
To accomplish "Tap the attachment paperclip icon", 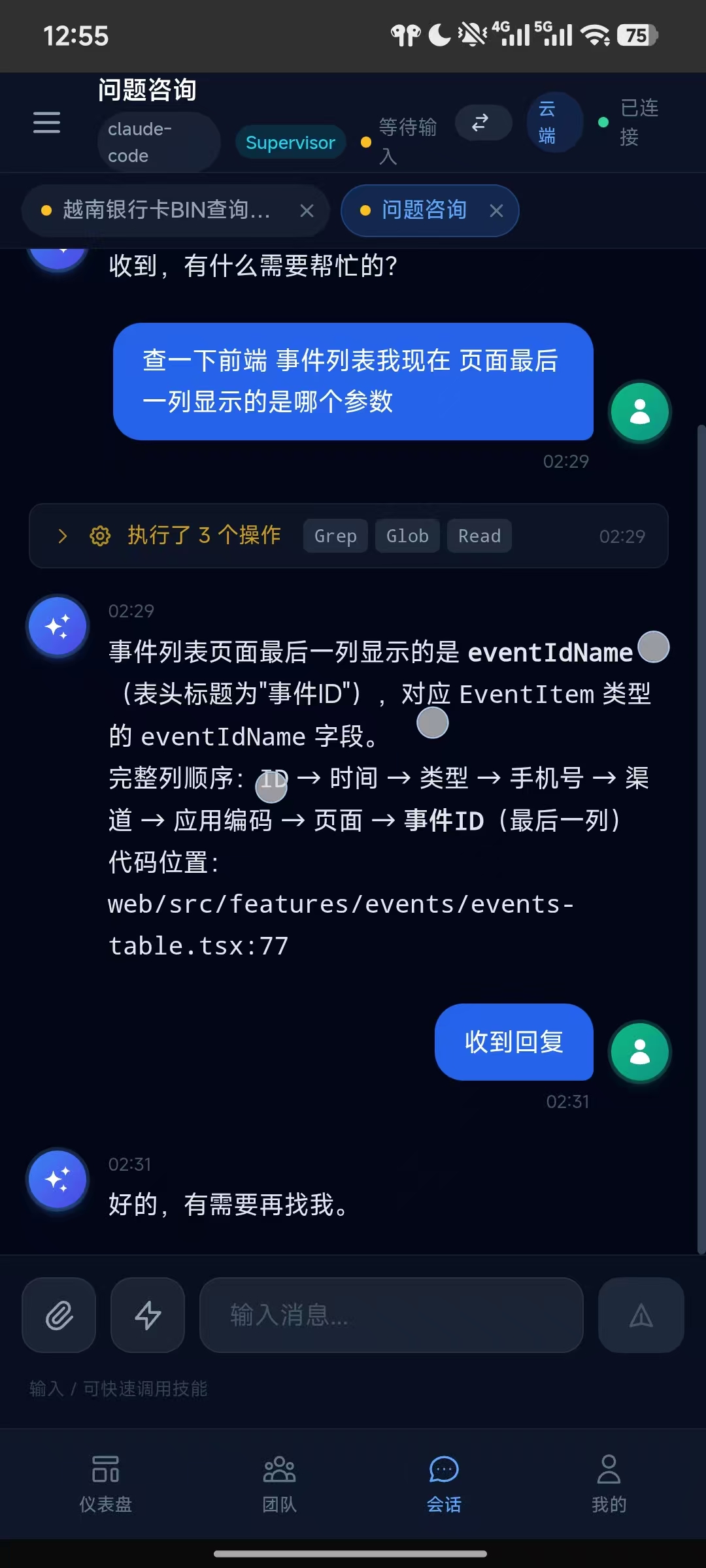I will click(58, 1316).
